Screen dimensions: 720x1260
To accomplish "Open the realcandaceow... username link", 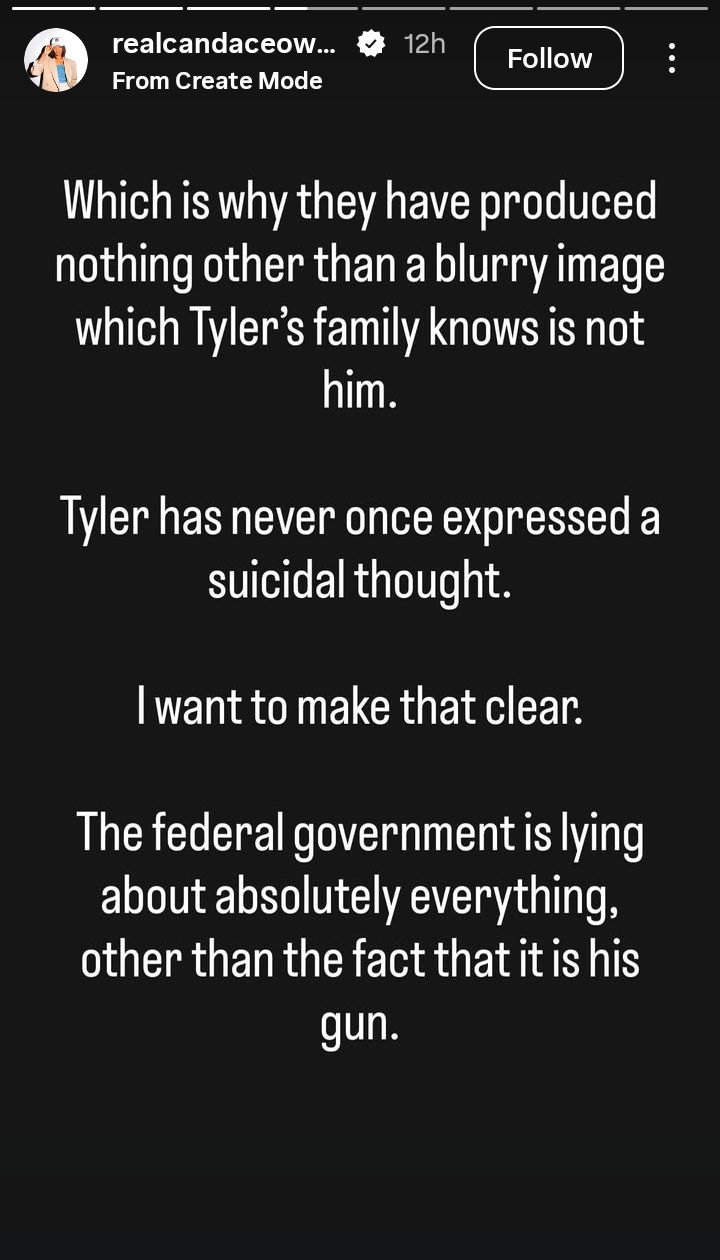I will 222,44.
